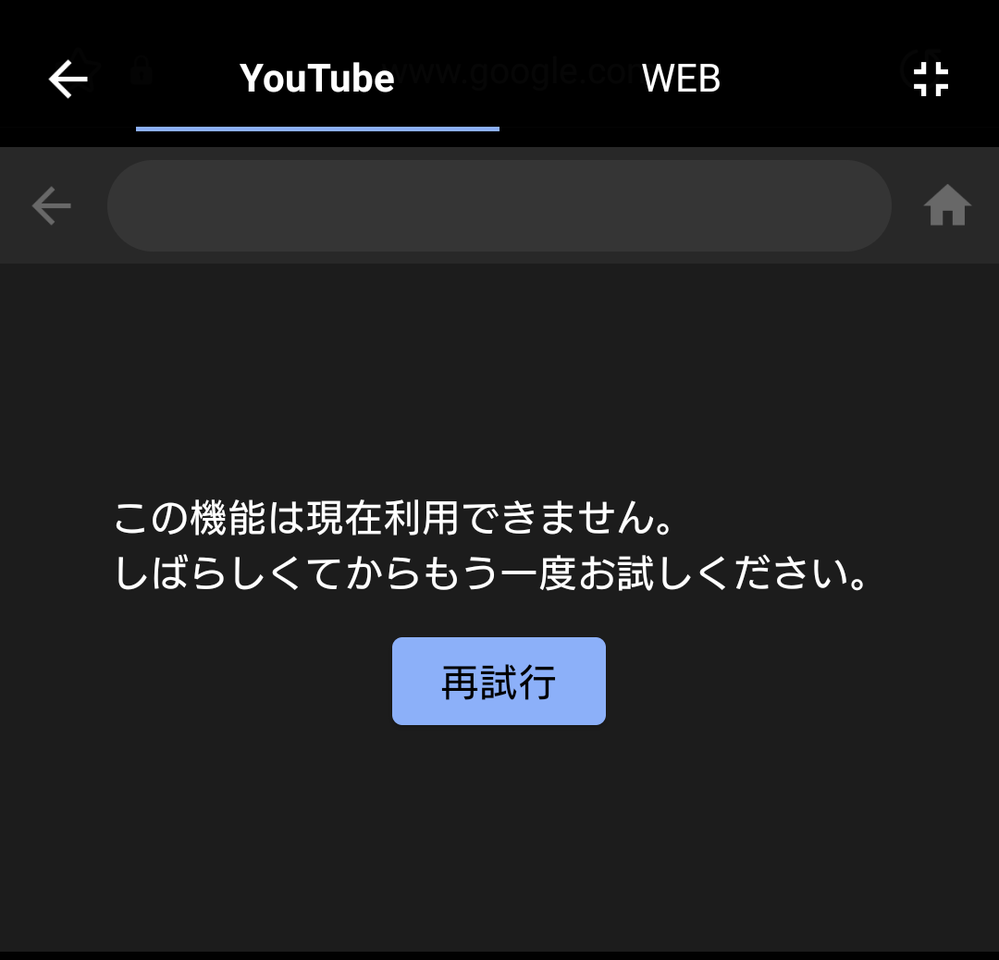Tap the minimize (exit fullscreen) icon
999x960 pixels.
[930, 78]
